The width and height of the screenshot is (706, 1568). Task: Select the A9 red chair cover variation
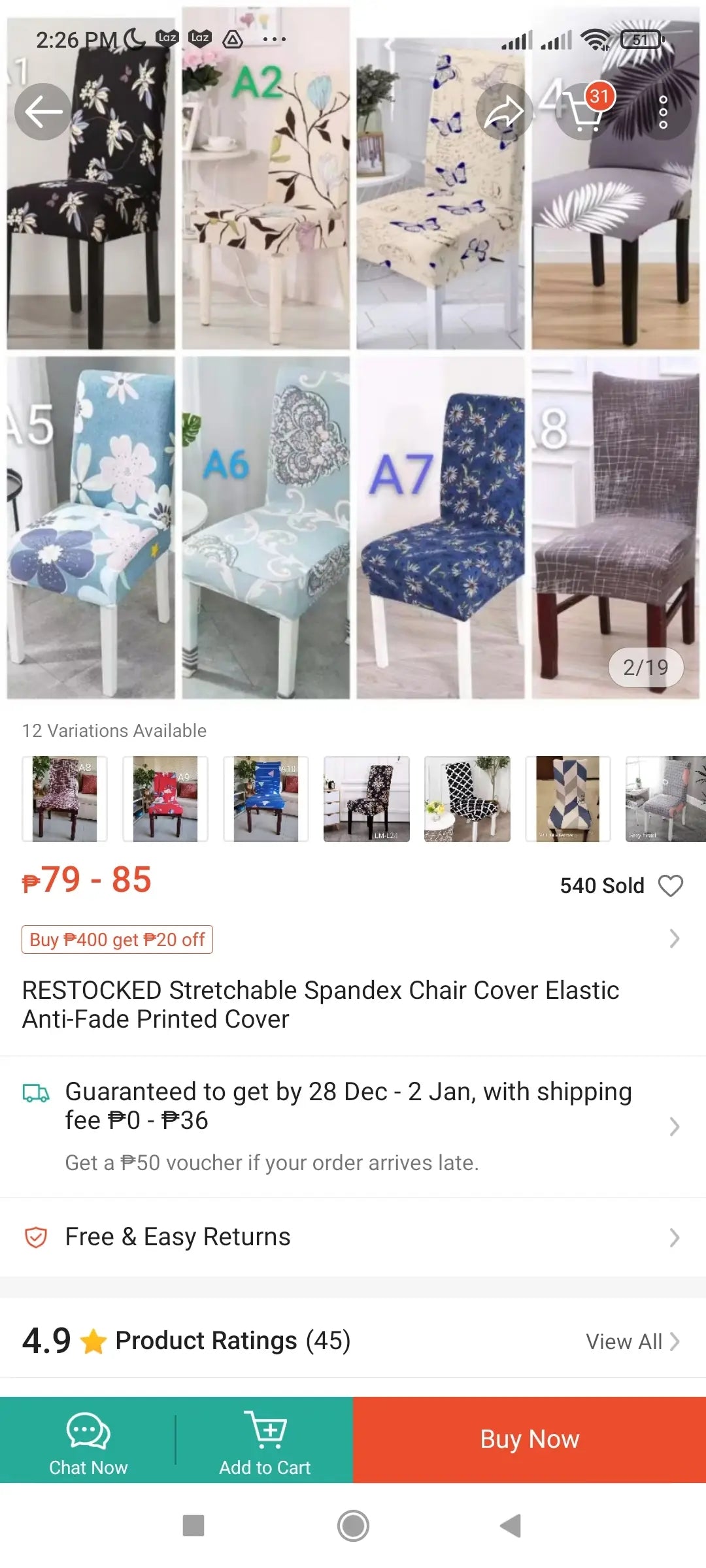pos(165,799)
